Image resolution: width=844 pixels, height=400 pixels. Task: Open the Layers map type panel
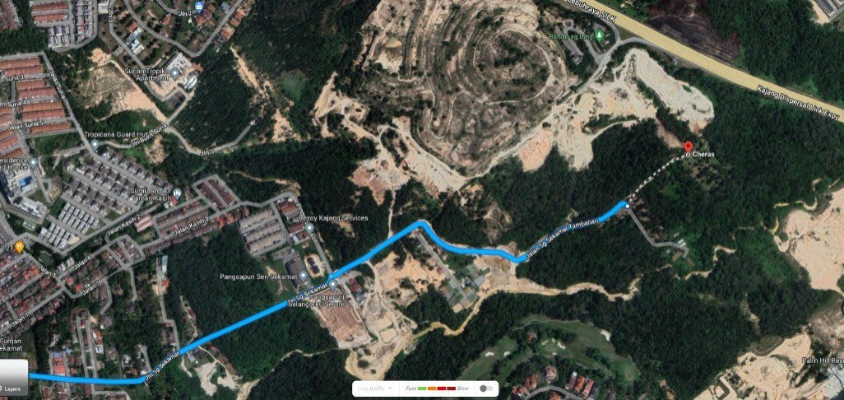point(13,381)
